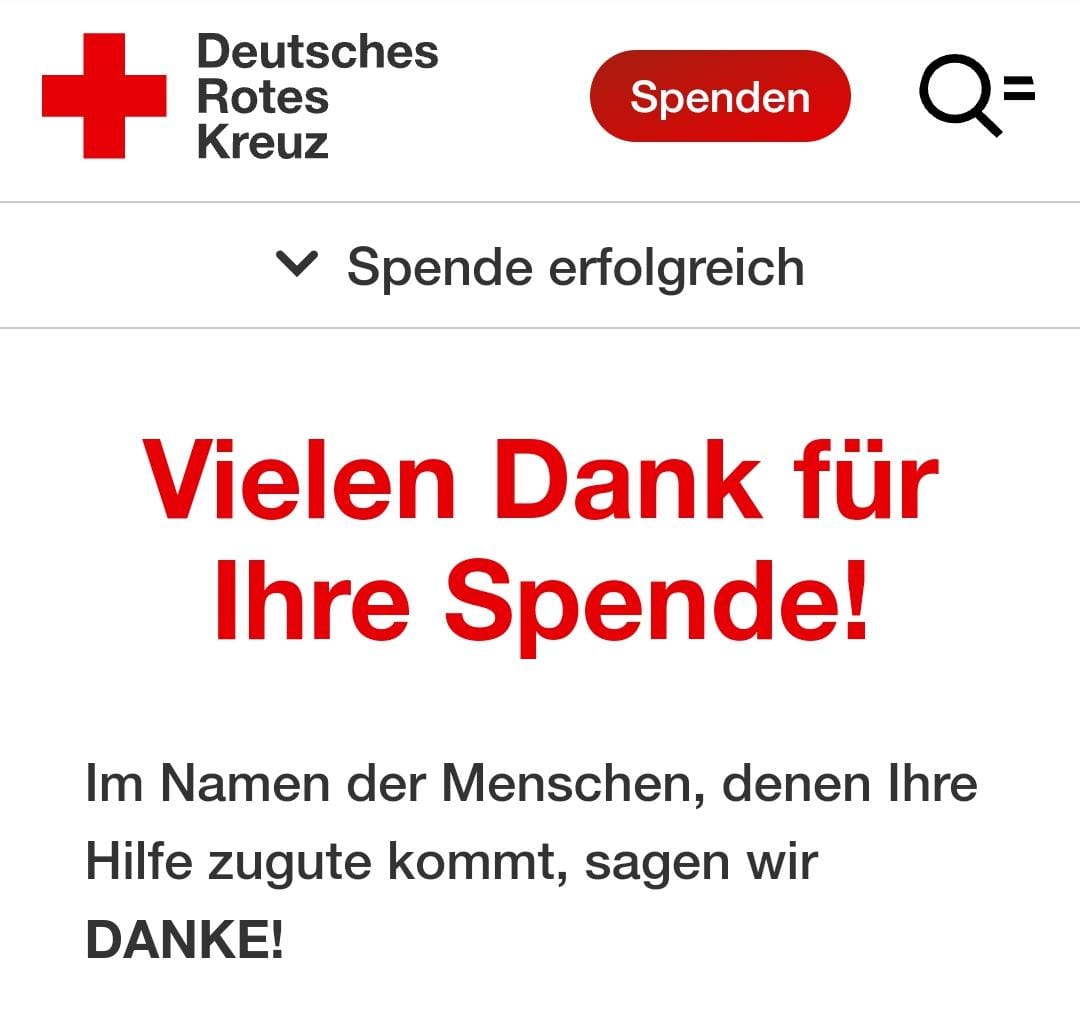
Task: Go to the Deutsches Rotes Kreuz homepage
Action: 240,96
